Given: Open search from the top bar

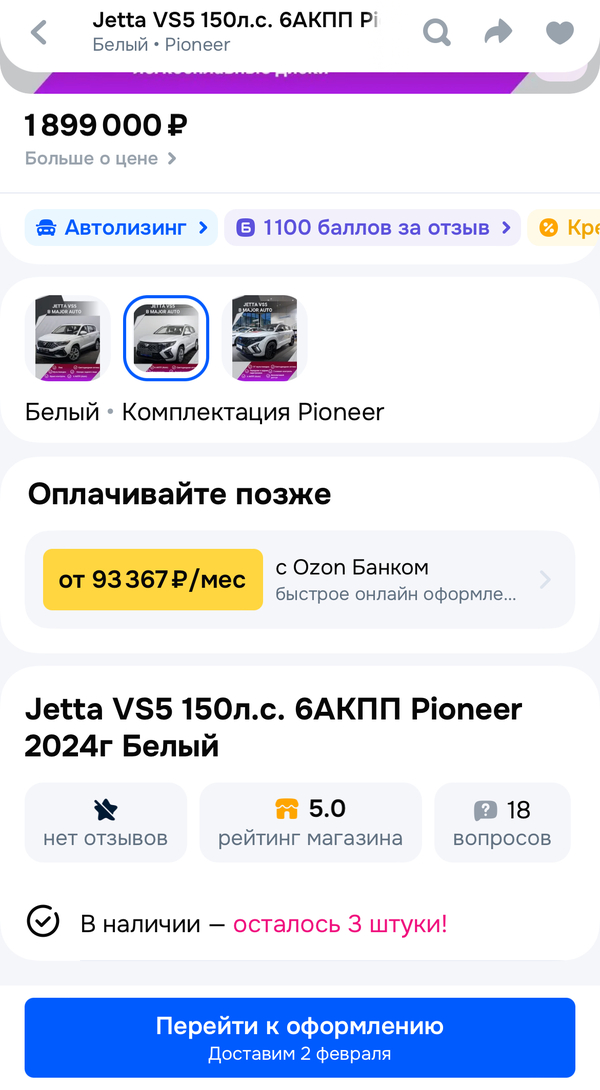Looking at the screenshot, I should point(437,33).
